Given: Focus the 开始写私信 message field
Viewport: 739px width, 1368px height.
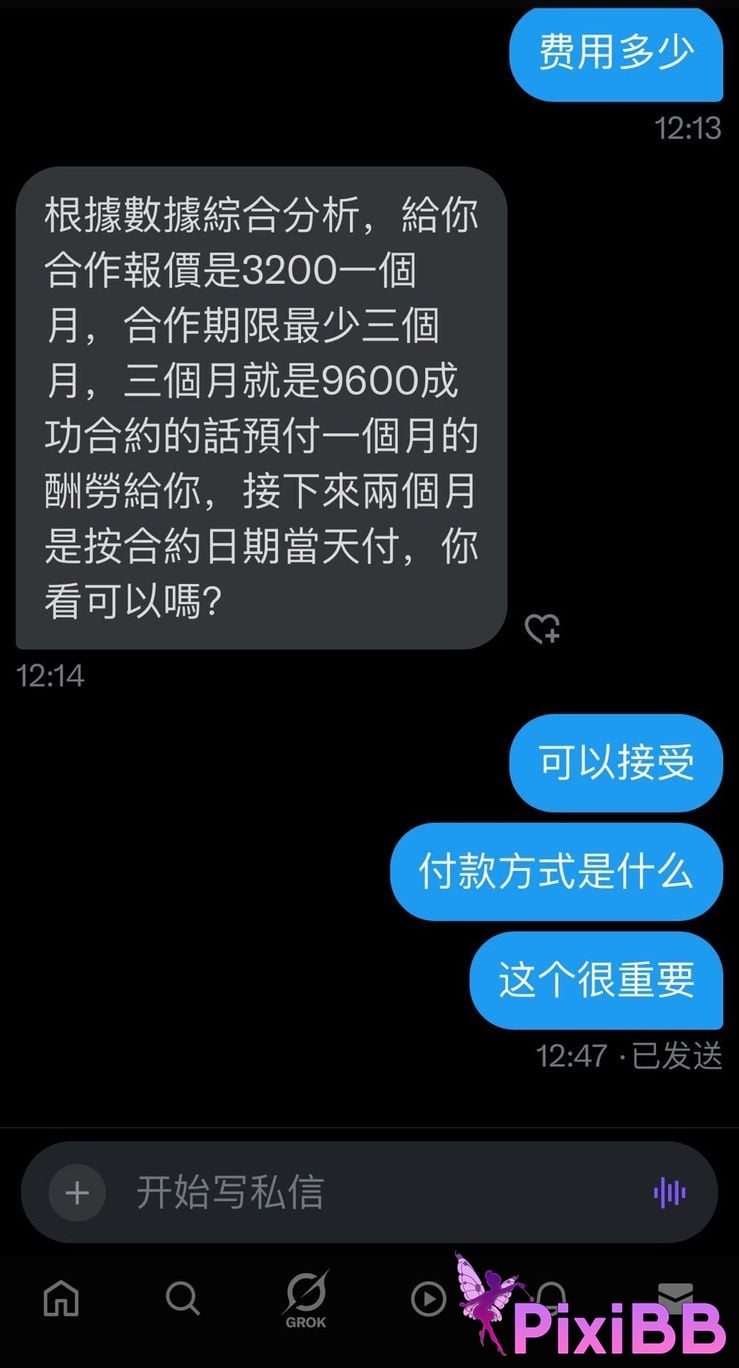Looking at the screenshot, I should click(380, 1192).
